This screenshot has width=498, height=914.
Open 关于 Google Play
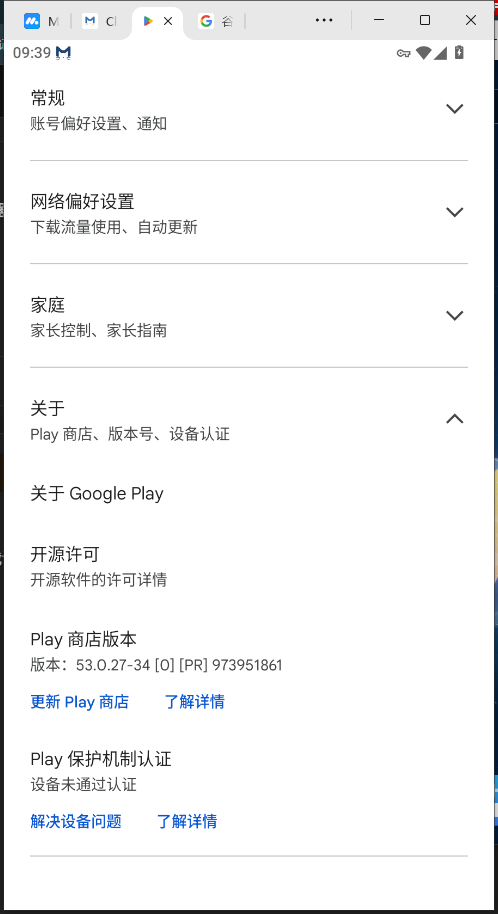pos(97,494)
